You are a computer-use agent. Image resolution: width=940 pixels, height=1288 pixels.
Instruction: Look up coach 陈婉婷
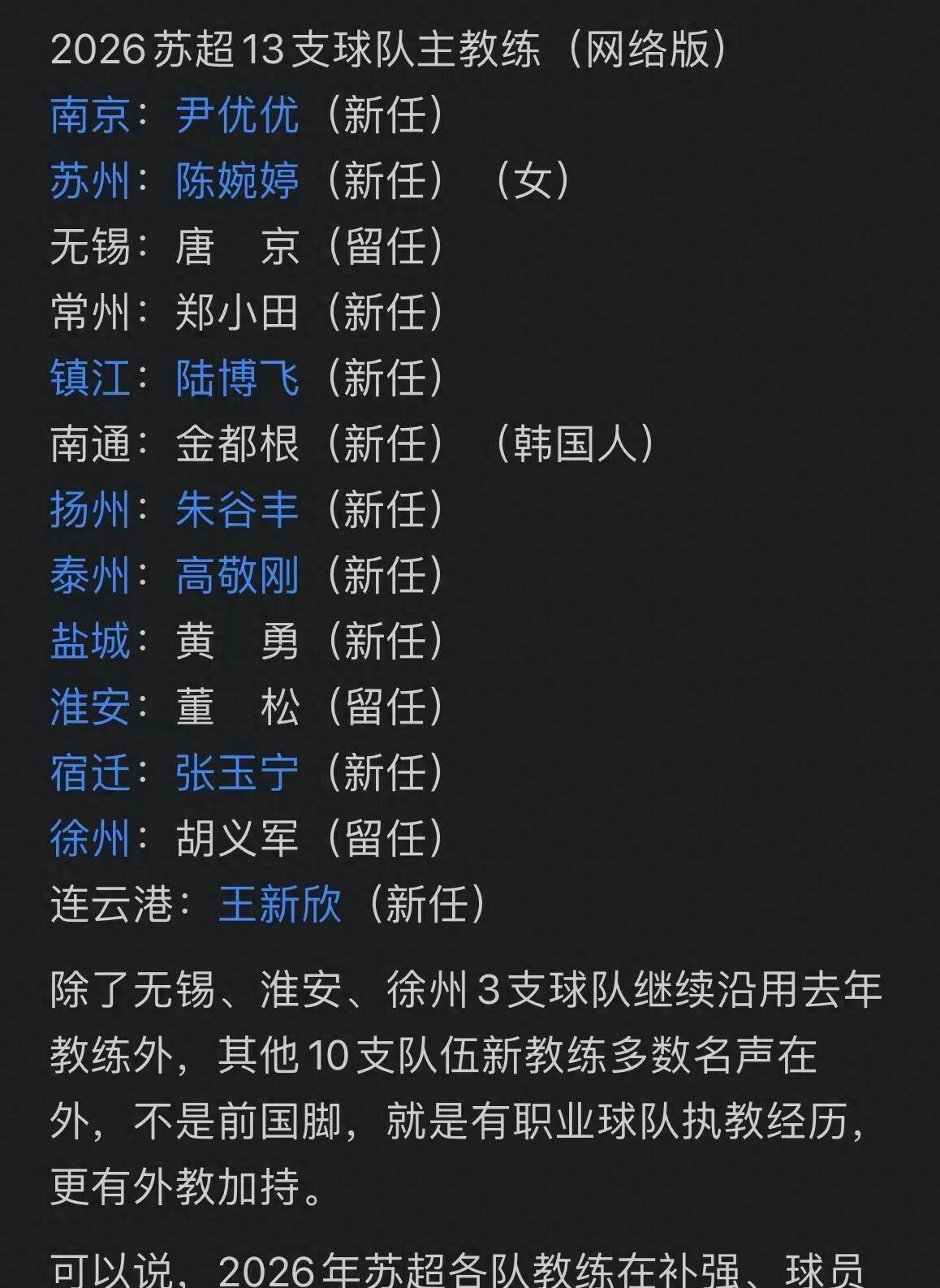pyautogui.click(x=237, y=180)
